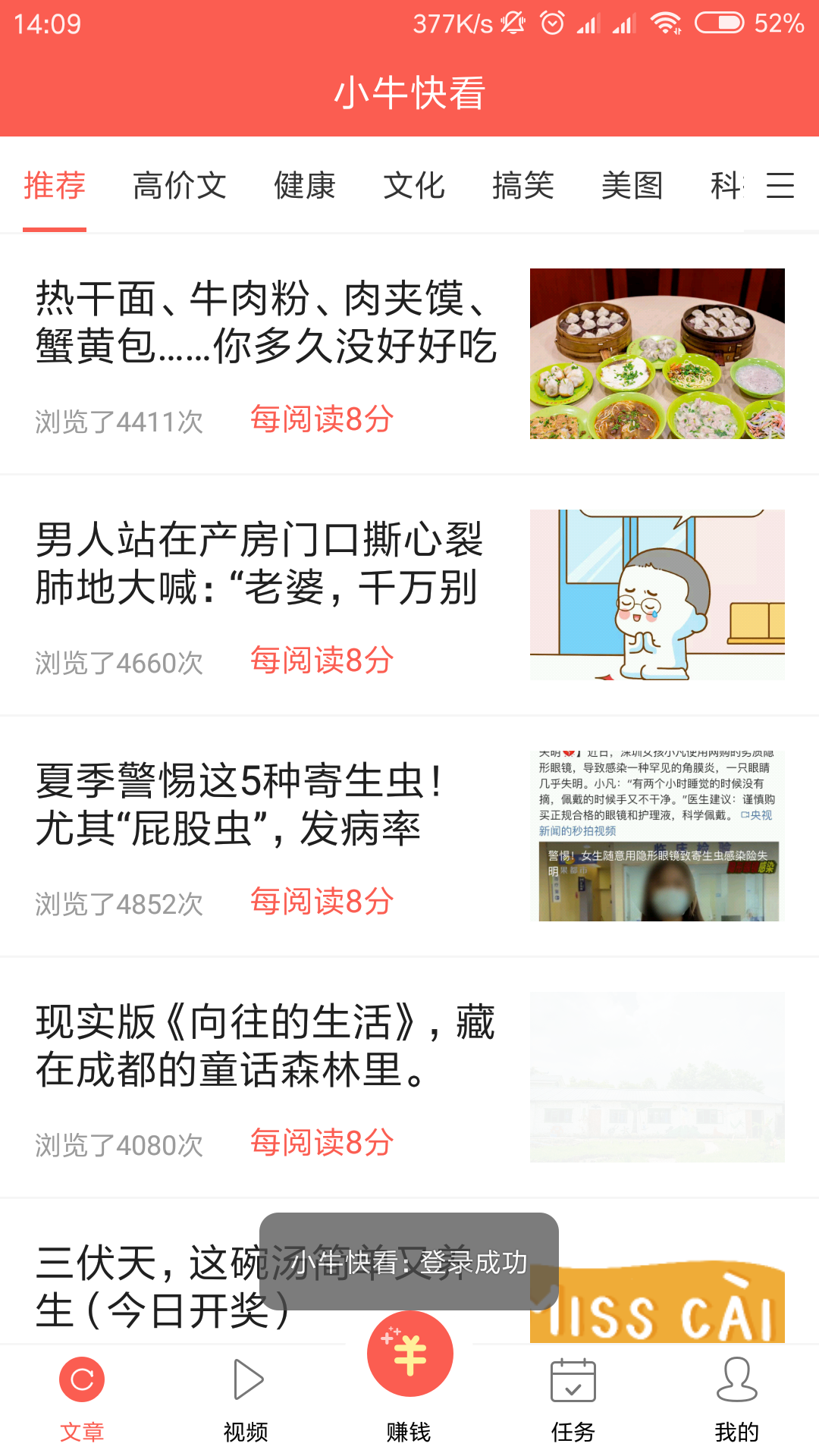
Task: Switch to the 健康 tab
Action: tap(305, 186)
